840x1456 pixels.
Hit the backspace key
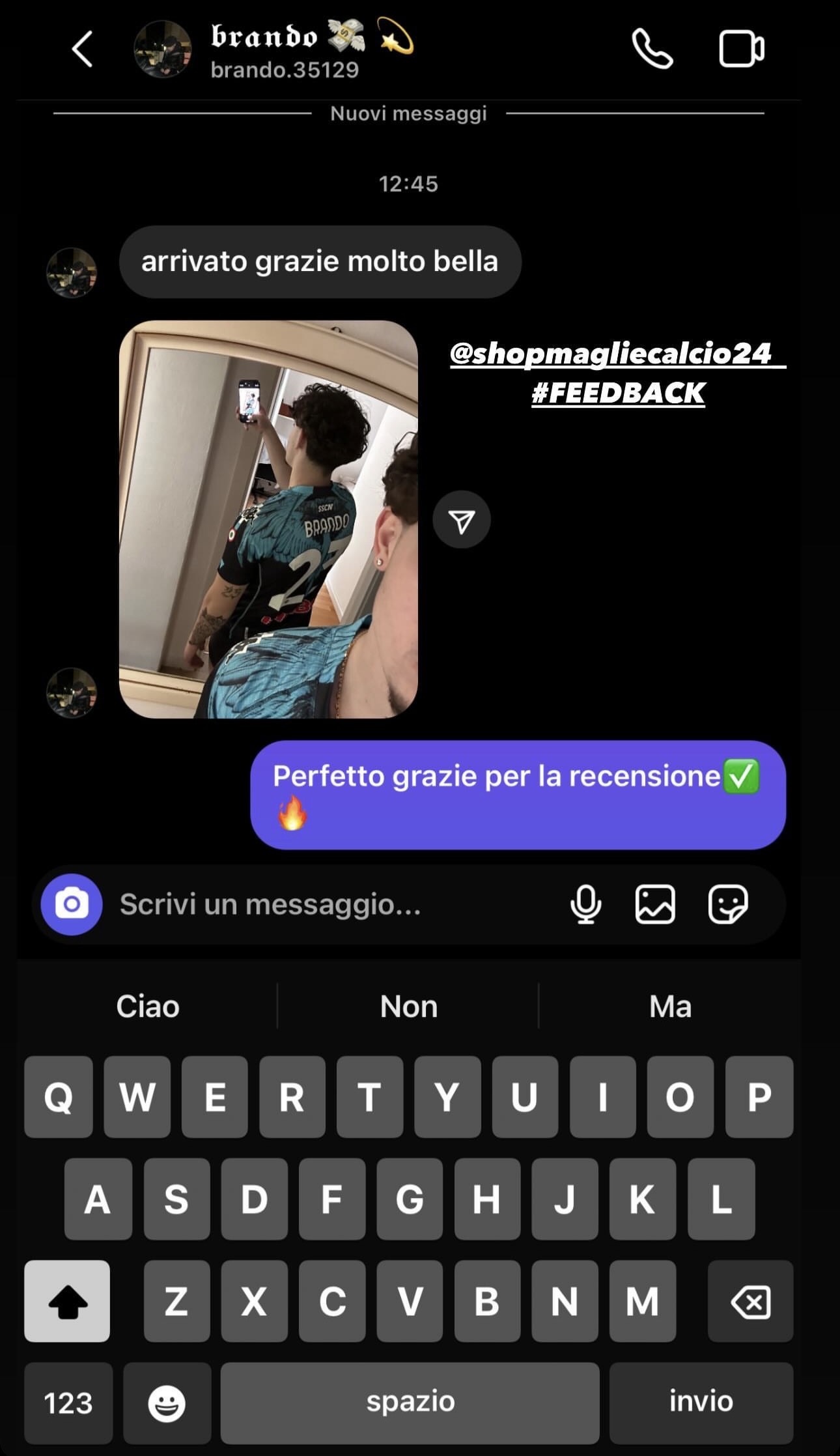pos(750,1302)
